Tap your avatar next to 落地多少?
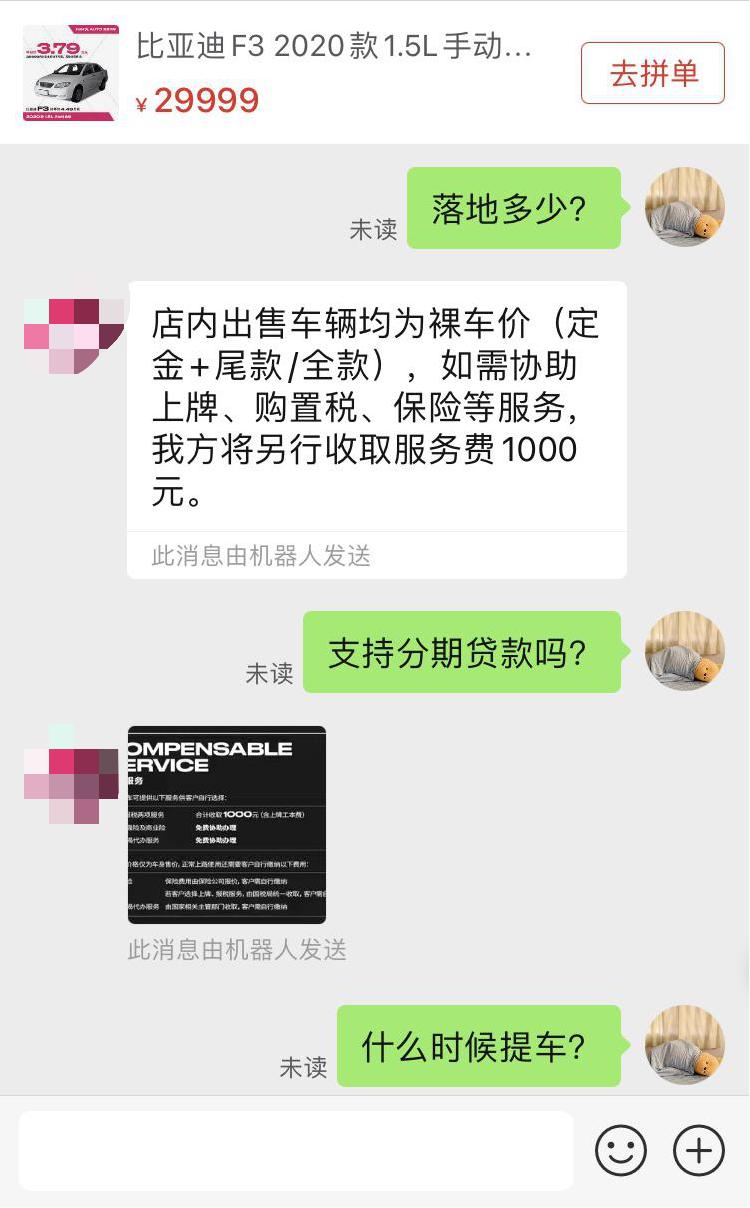Image resolution: width=750 pixels, height=1208 pixels. point(684,207)
